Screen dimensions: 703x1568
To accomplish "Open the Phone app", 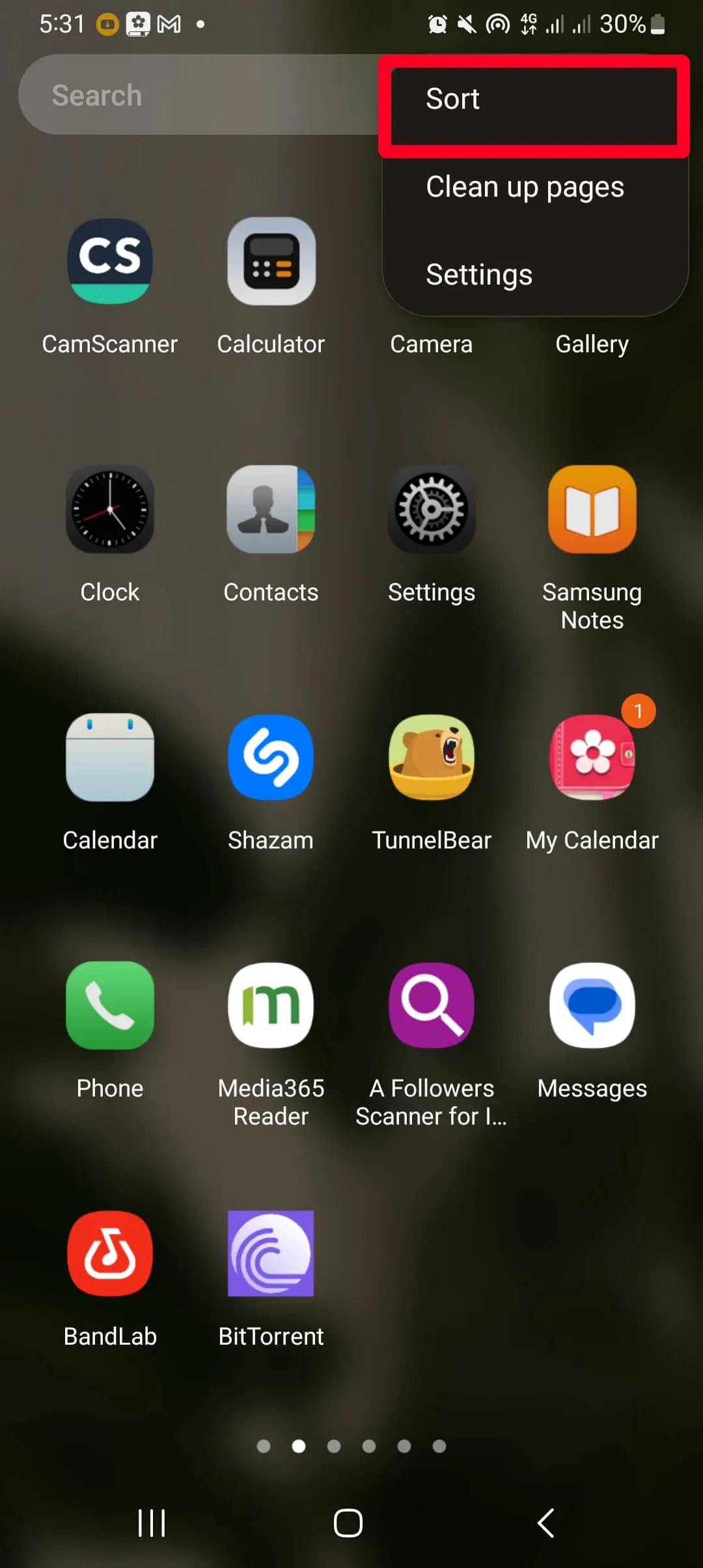I will click(x=109, y=1005).
